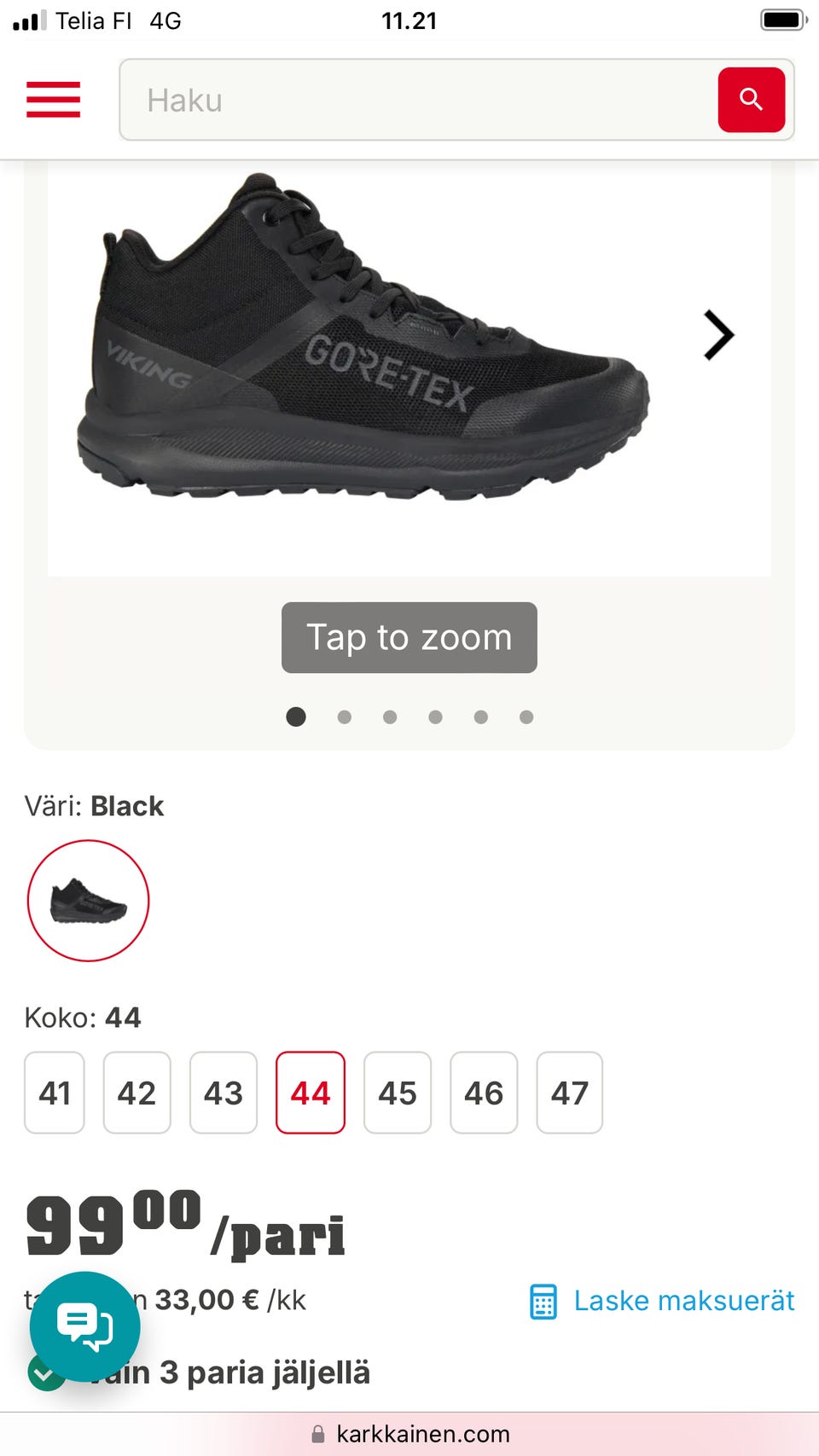Show next product image with arrow

point(718,335)
